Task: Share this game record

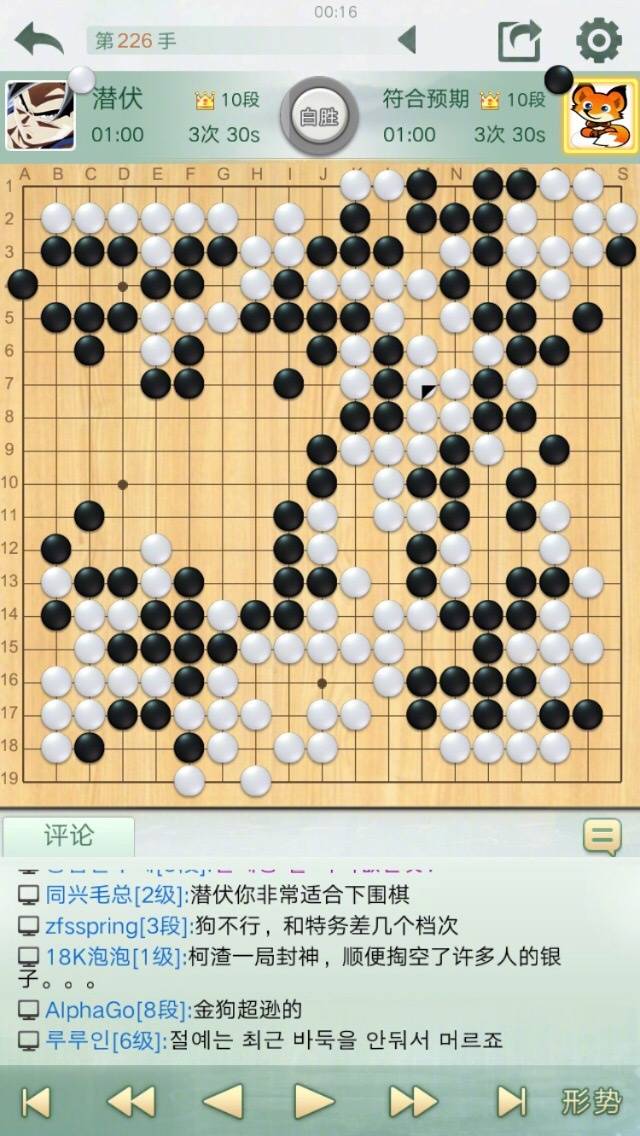Action: click(519, 41)
